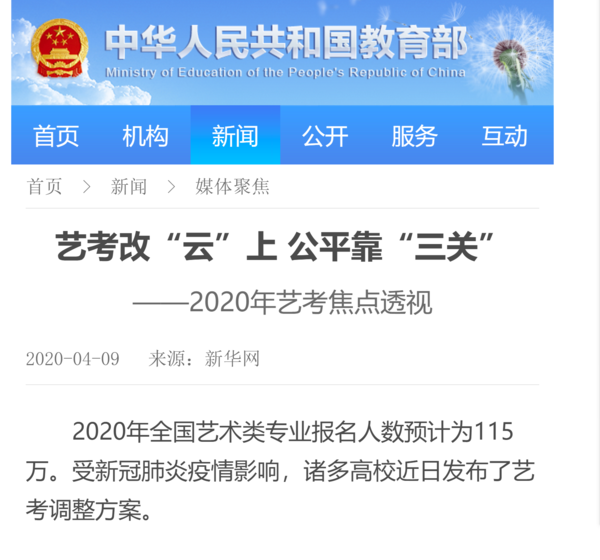Switch to the 互动 tab
This screenshot has height=560, width=600.
coord(504,136)
